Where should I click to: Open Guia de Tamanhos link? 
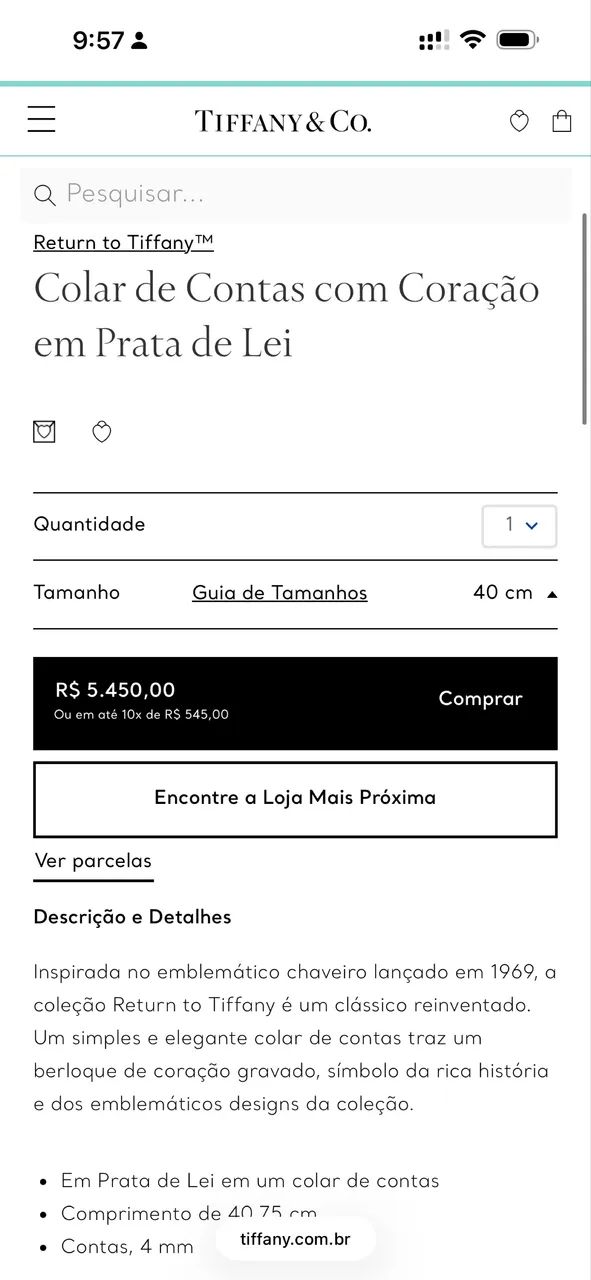tap(280, 593)
